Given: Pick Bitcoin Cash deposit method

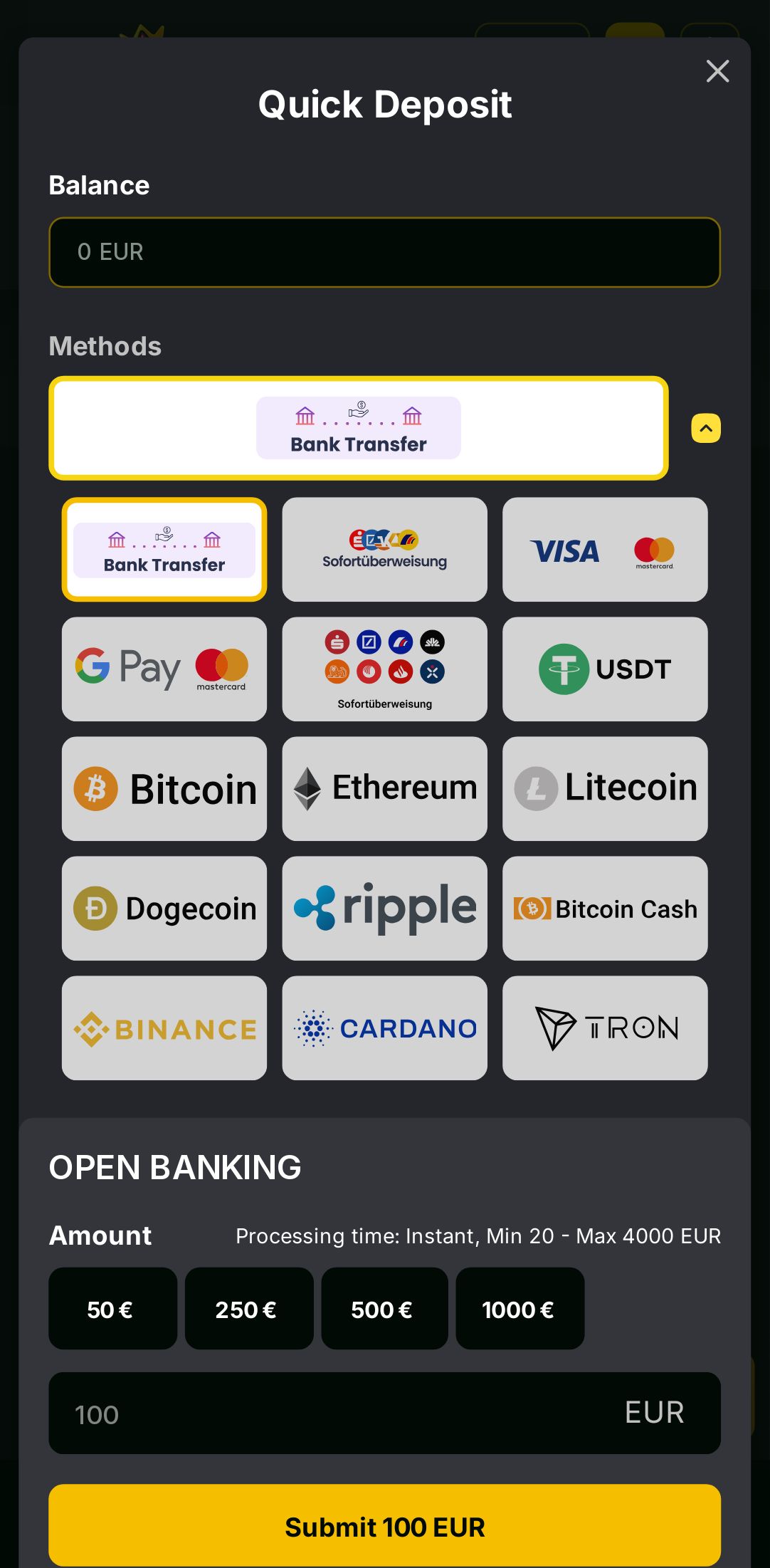Looking at the screenshot, I should point(604,909).
